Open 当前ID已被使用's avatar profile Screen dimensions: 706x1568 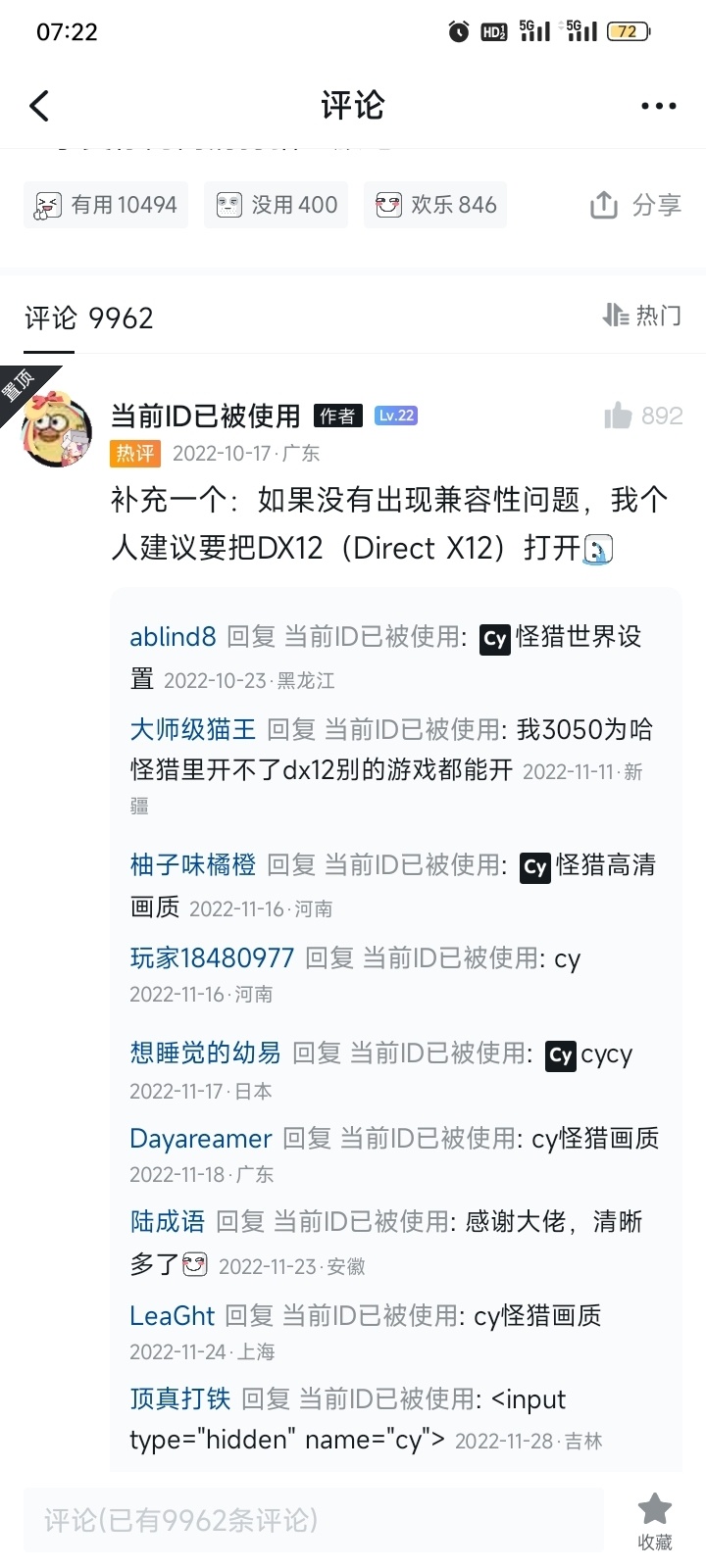pyautogui.click(x=59, y=430)
